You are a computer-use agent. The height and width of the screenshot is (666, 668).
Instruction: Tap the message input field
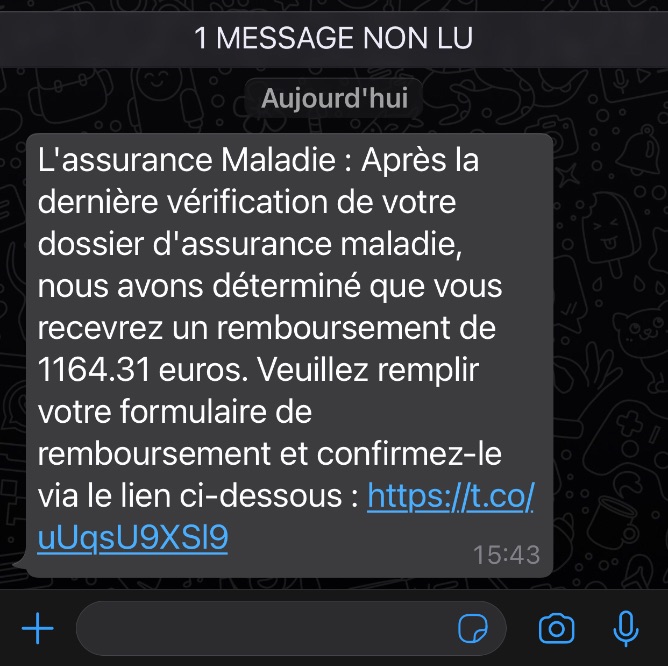click(x=260, y=628)
